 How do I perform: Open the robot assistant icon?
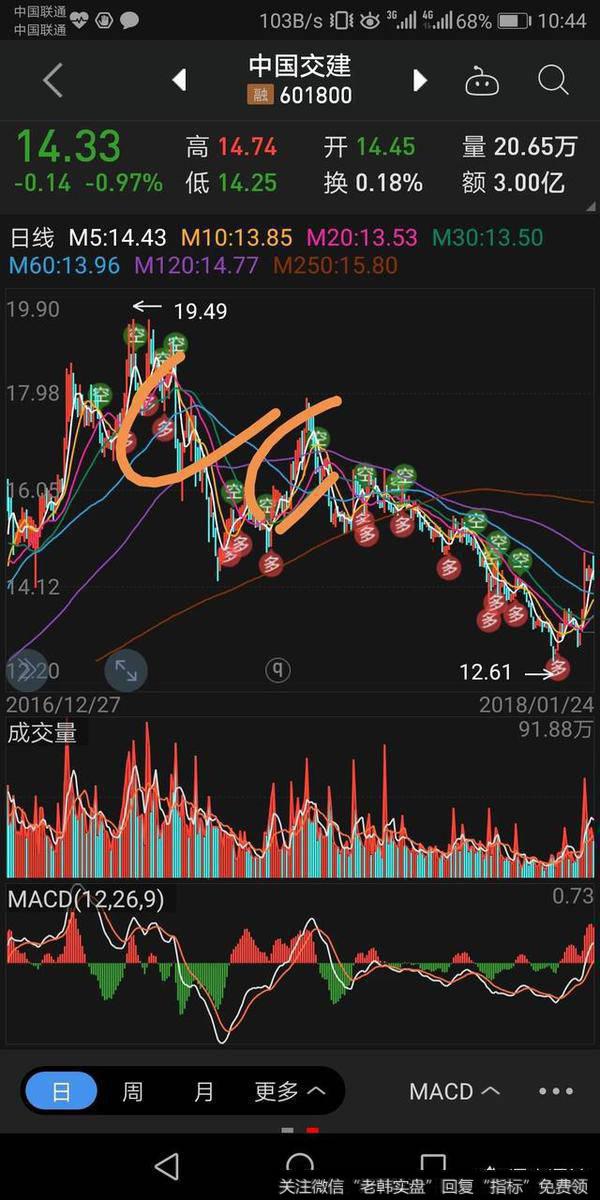[x=482, y=81]
